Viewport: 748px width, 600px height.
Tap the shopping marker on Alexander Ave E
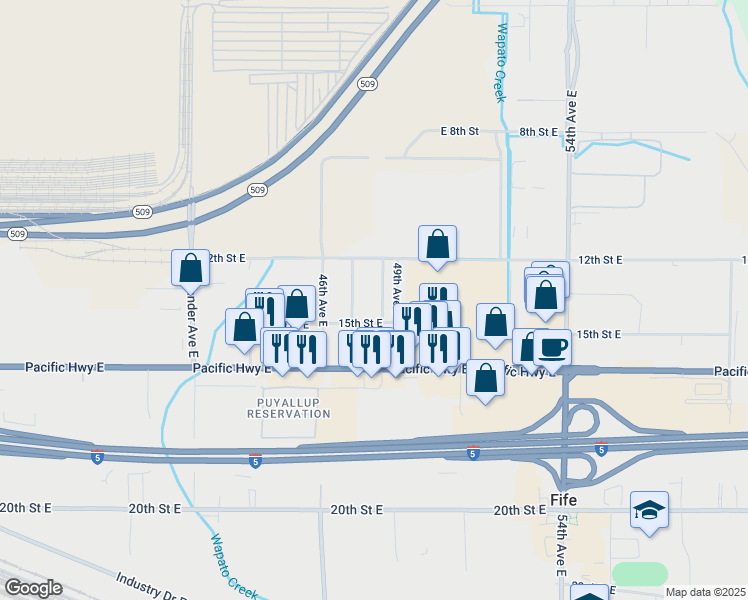tap(190, 268)
